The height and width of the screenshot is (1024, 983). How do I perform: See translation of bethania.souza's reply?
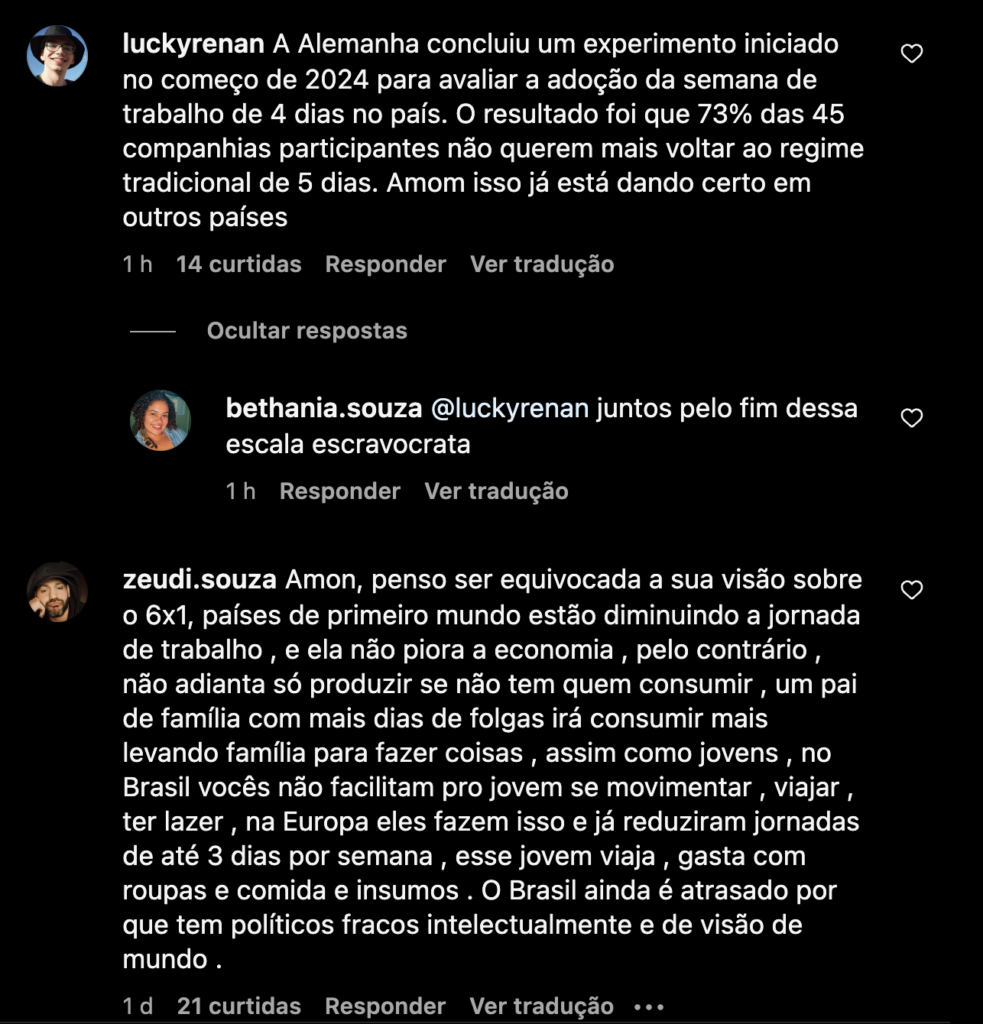pyautogui.click(x=496, y=491)
